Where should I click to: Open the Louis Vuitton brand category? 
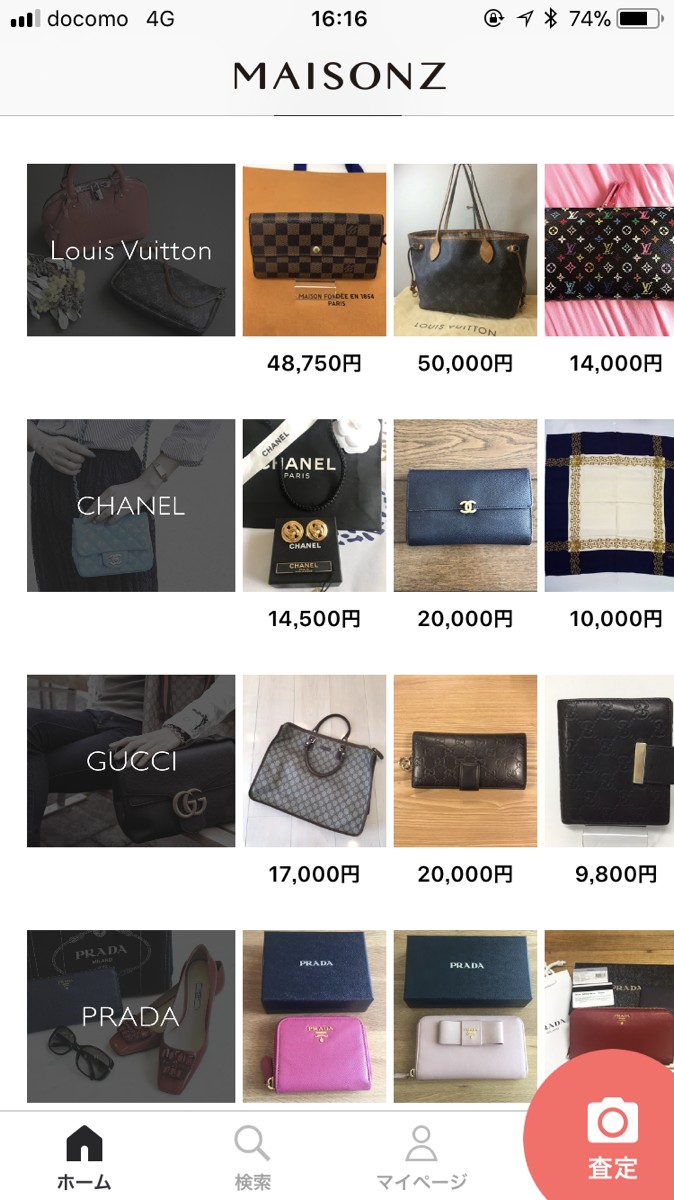131,250
